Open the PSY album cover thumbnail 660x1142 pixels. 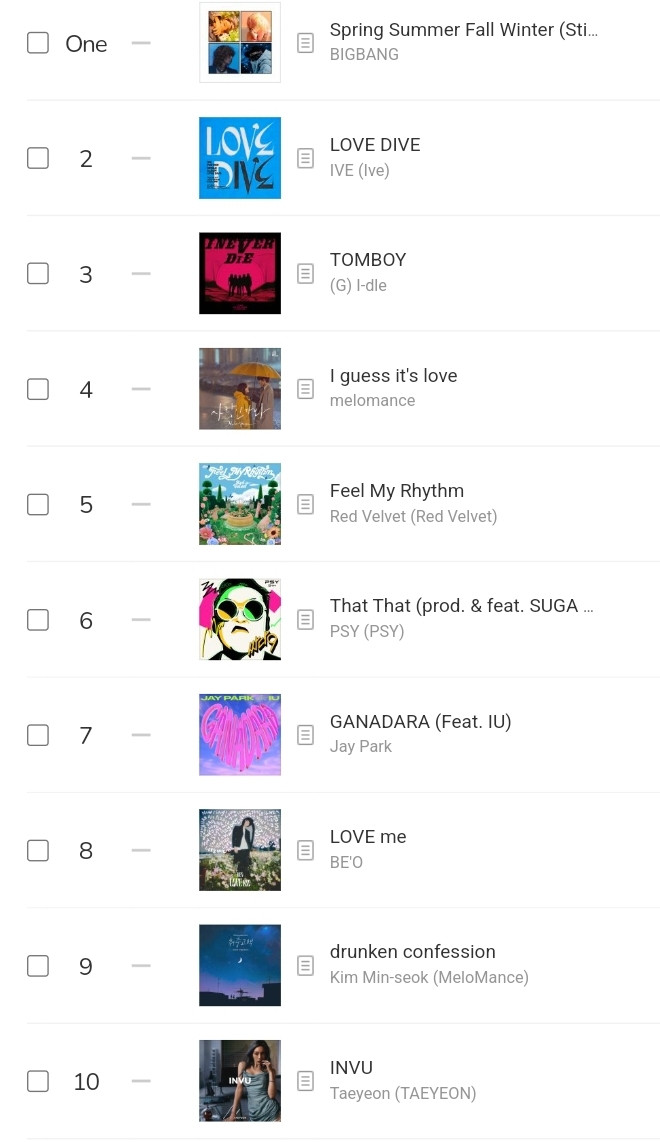click(240, 620)
